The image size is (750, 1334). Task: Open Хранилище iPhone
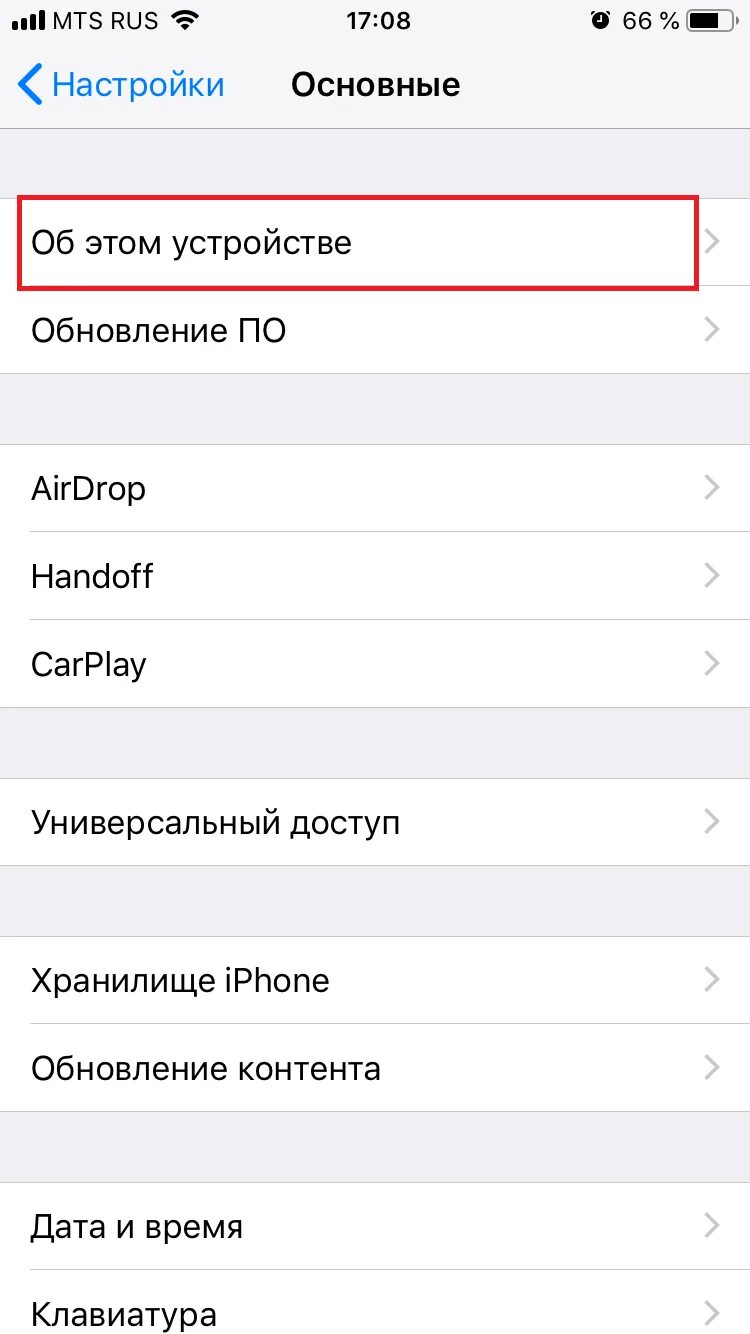tap(375, 980)
